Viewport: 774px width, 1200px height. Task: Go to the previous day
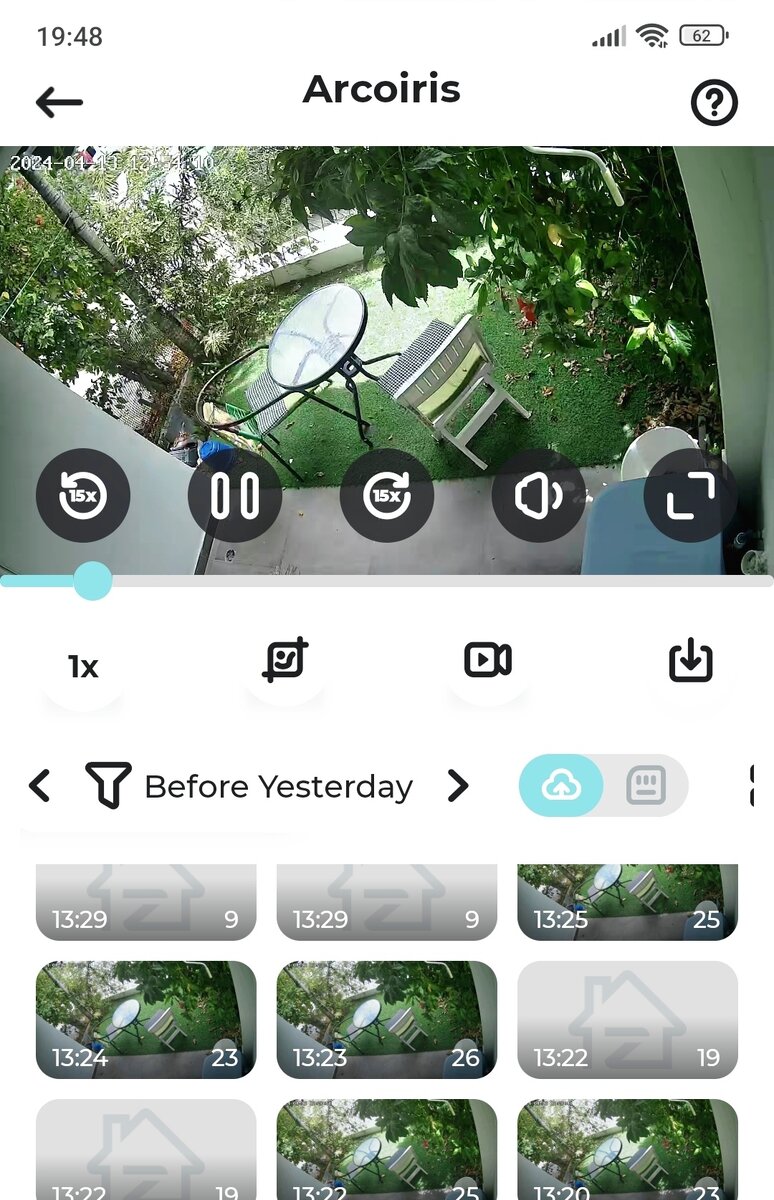pyautogui.click(x=40, y=786)
